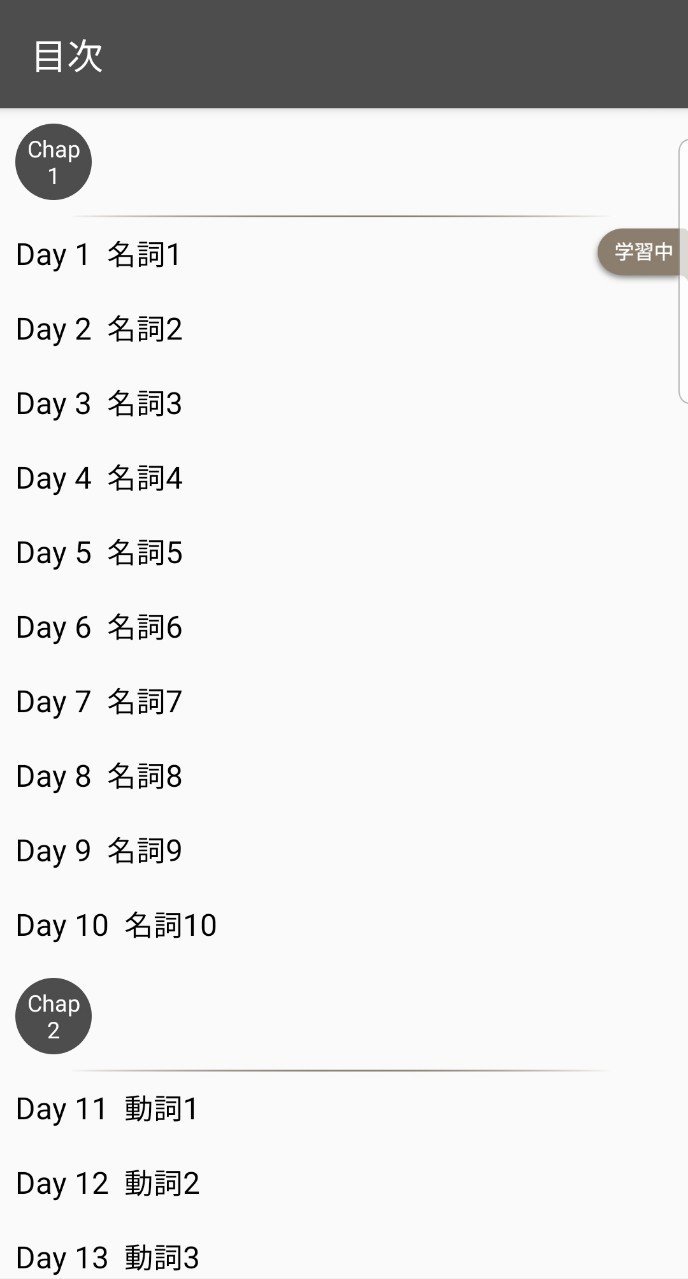This screenshot has width=688, height=1279.
Task: Go to Day 10 名詞10
Action: tap(116, 926)
